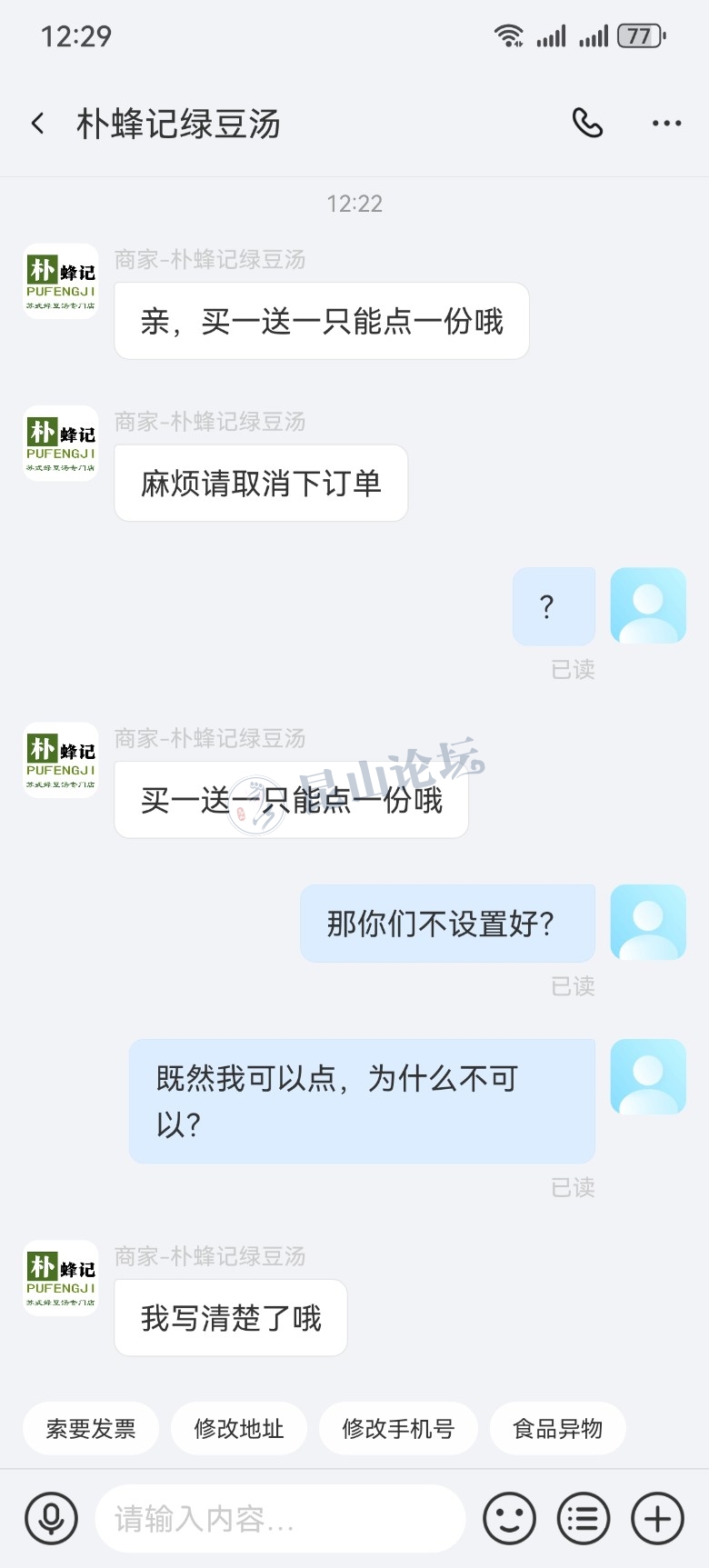Tap the 修改手机号 chip
Viewport: 709px width, 1568px height.
pos(398,1429)
